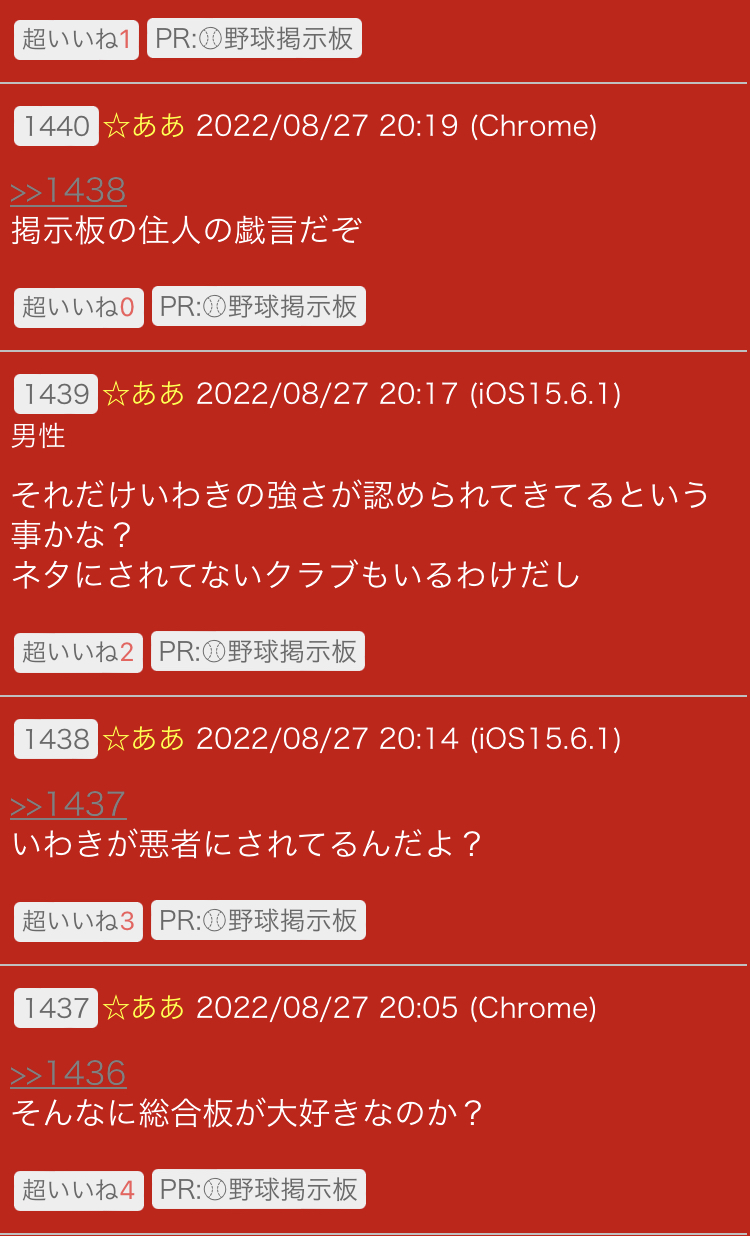Tap post number 1439 badge
Image resolution: width=750 pixels, height=1236 pixels.
56,394
